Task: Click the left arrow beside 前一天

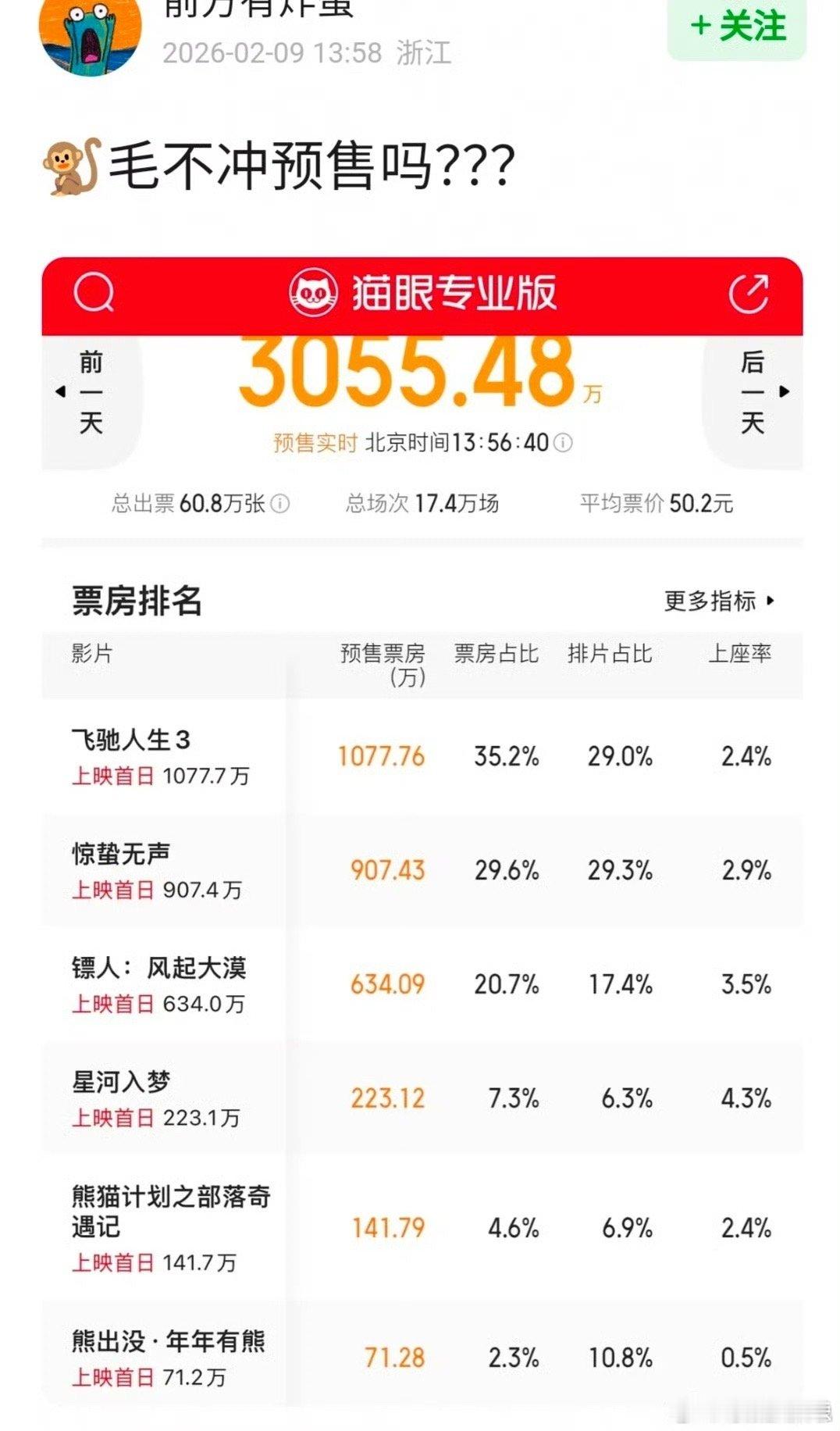Action: click(62, 392)
